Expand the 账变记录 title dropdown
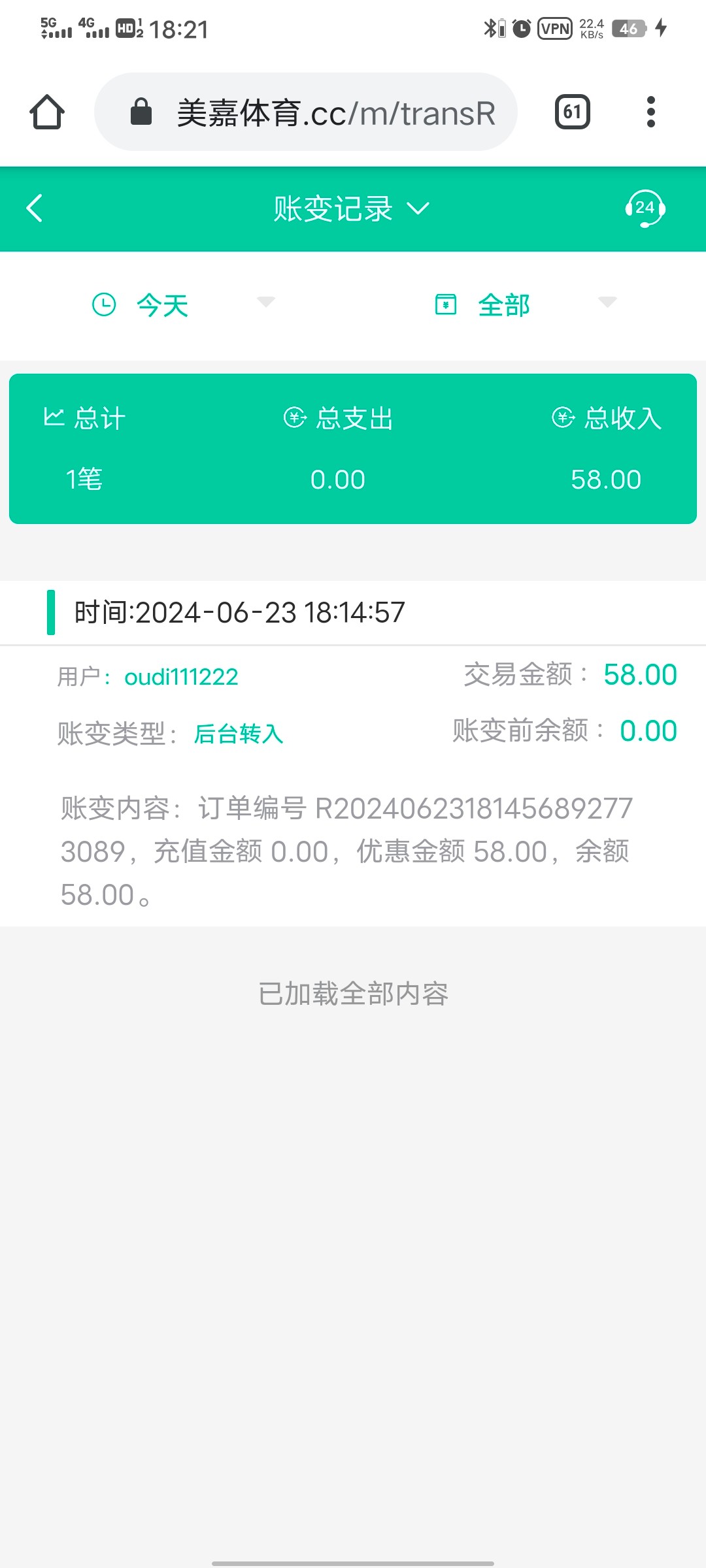The height and width of the screenshot is (1568, 706). tap(352, 209)
